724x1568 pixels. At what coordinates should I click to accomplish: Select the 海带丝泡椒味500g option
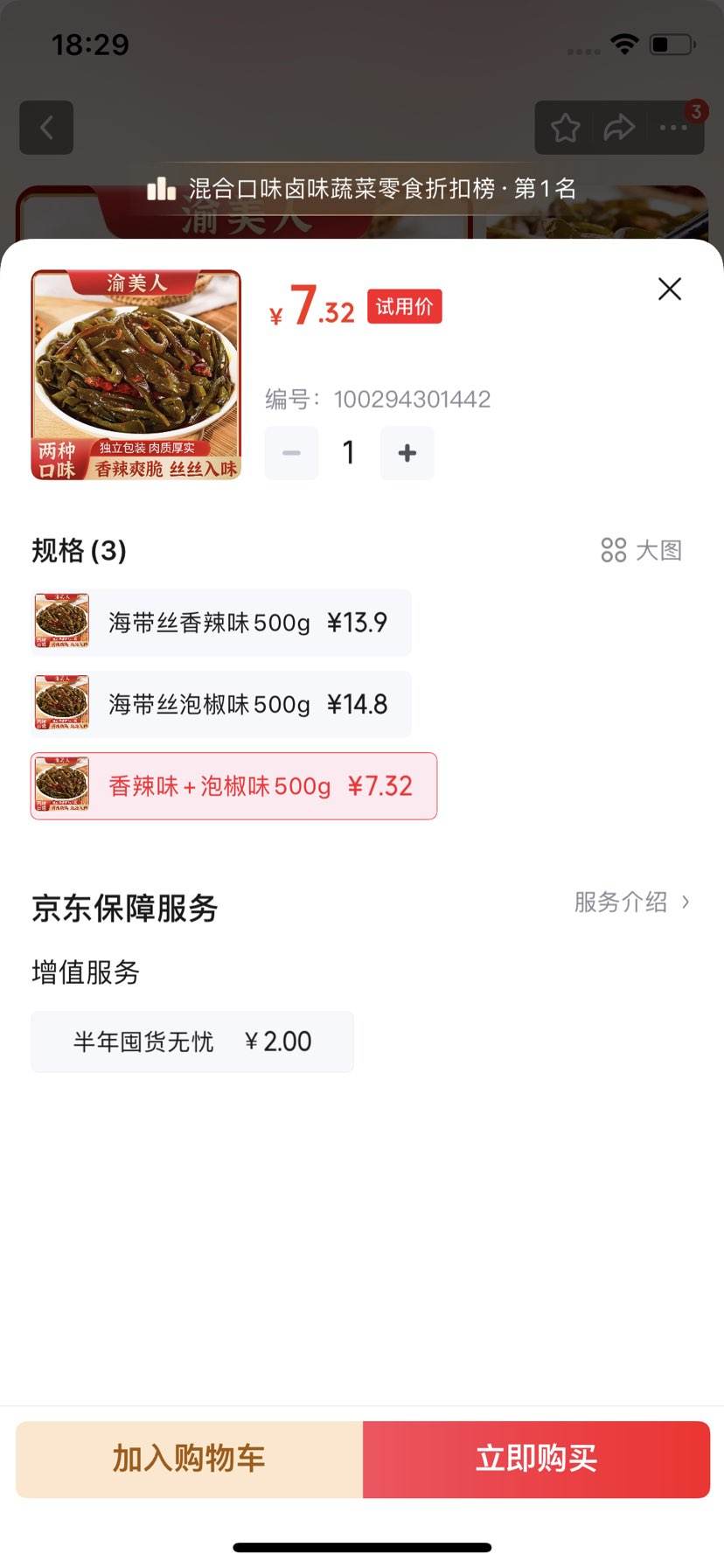point(219,704)
